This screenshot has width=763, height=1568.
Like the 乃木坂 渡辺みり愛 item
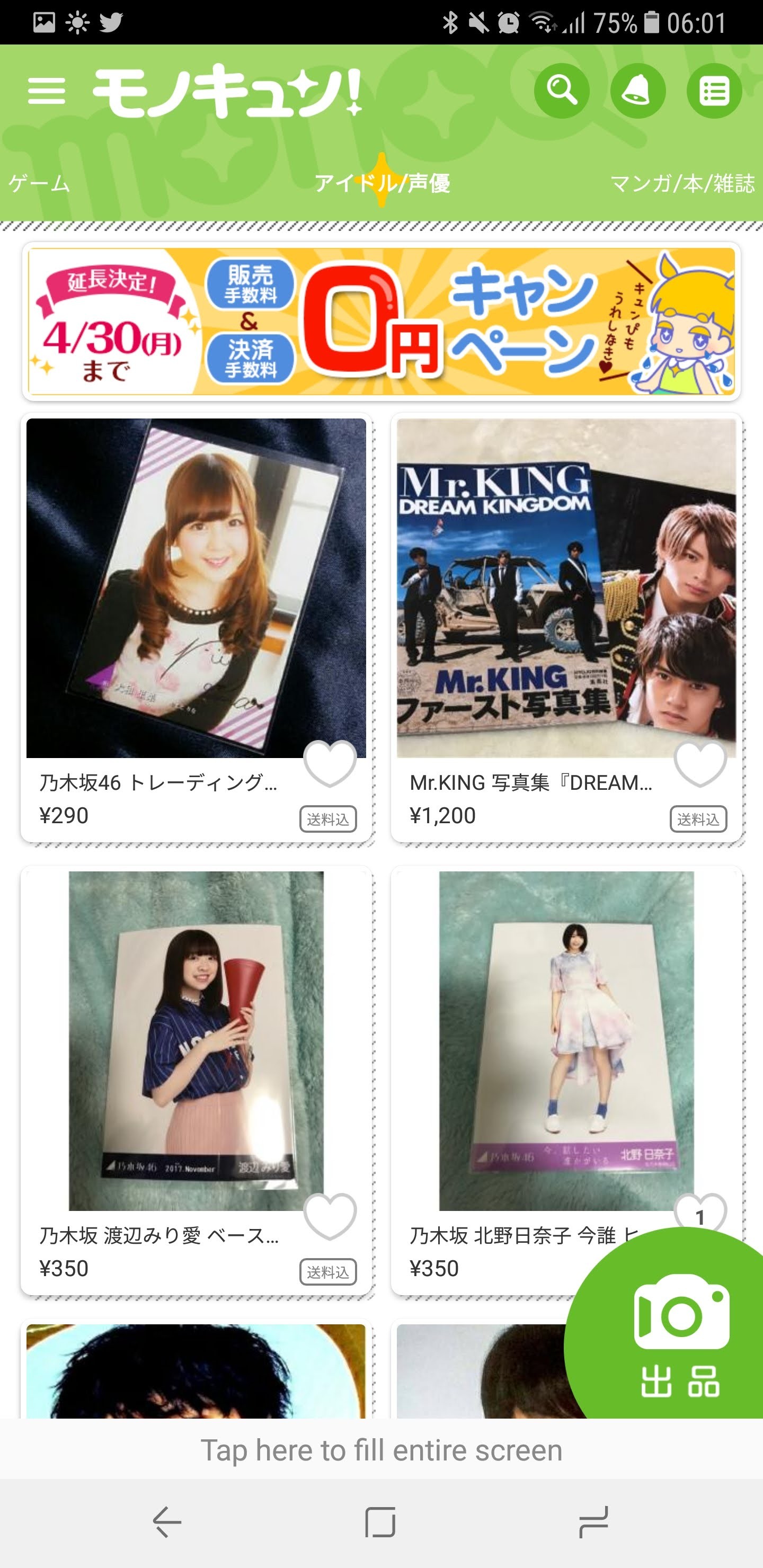pyautogui.click(x=330, y=1216)
